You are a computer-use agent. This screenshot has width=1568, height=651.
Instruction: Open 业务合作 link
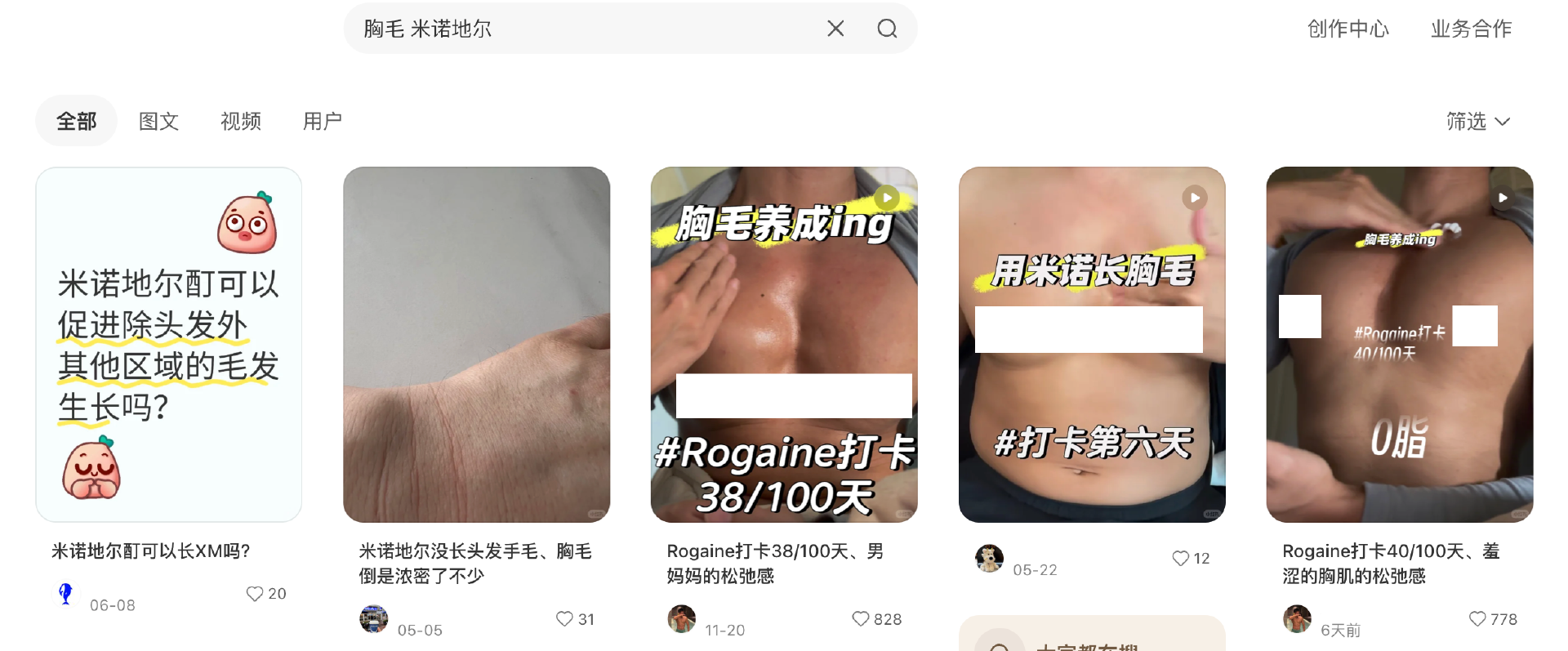(x=1471, y=29)
